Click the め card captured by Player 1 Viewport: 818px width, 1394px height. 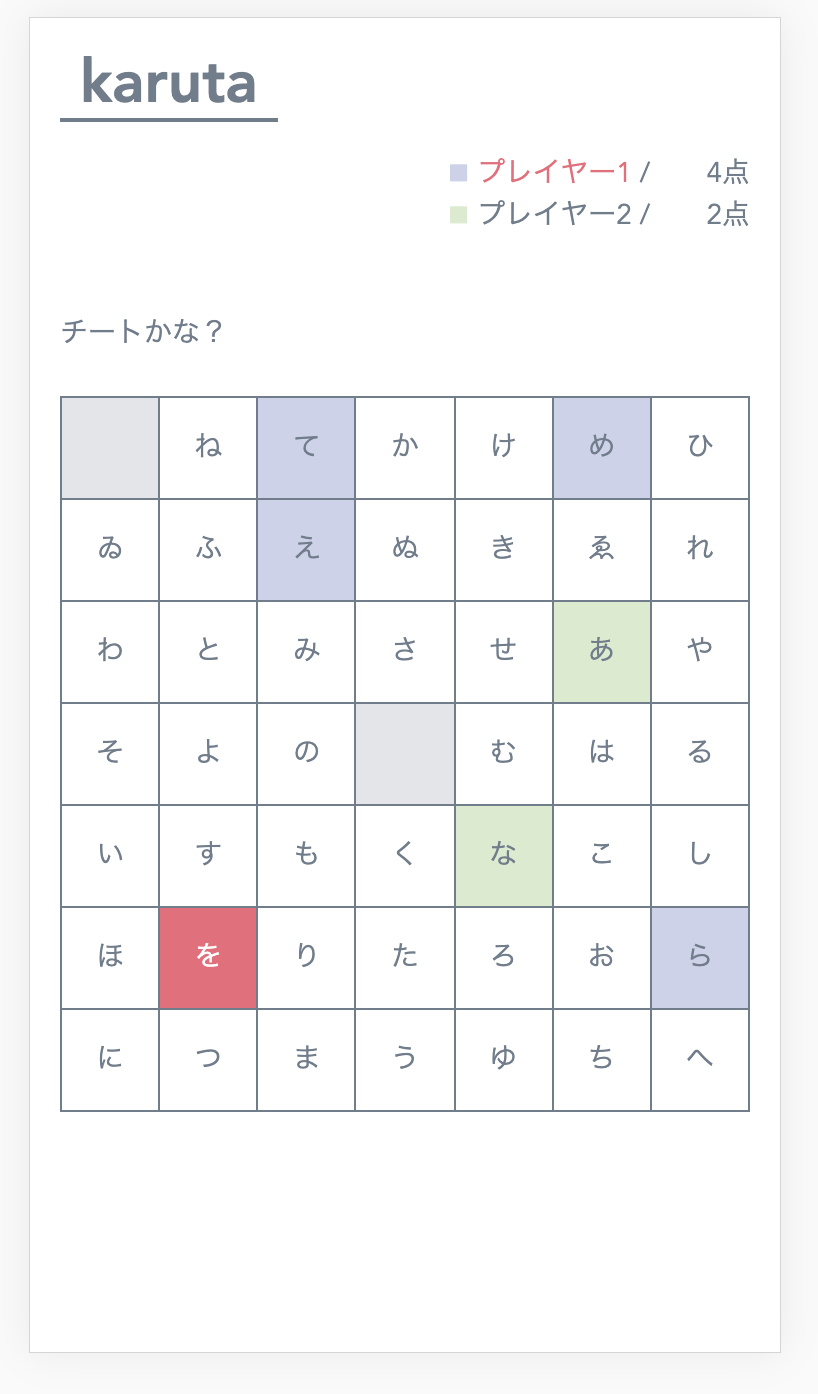pos(602,448)
